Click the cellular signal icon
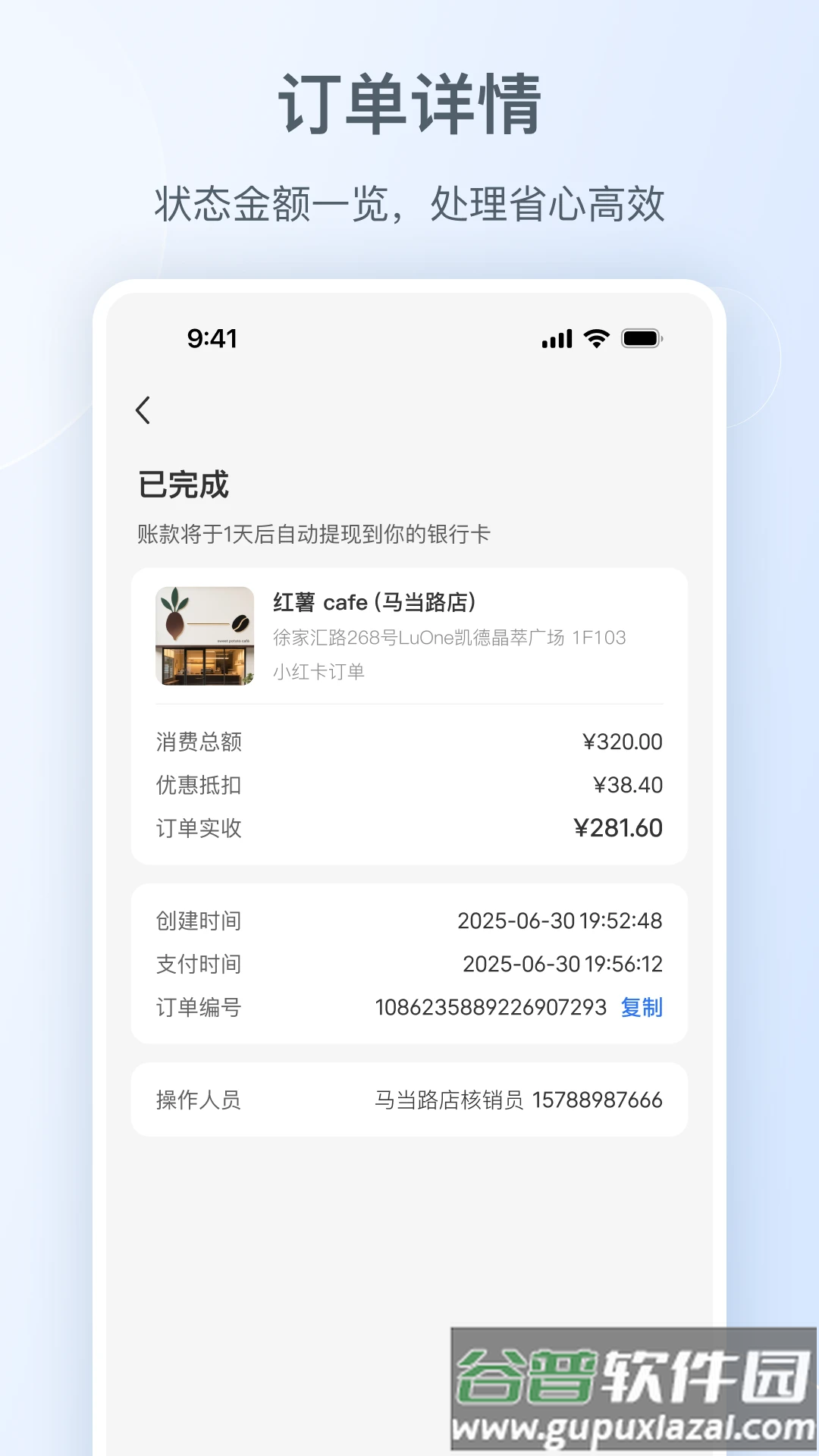 tap(555, 339)
